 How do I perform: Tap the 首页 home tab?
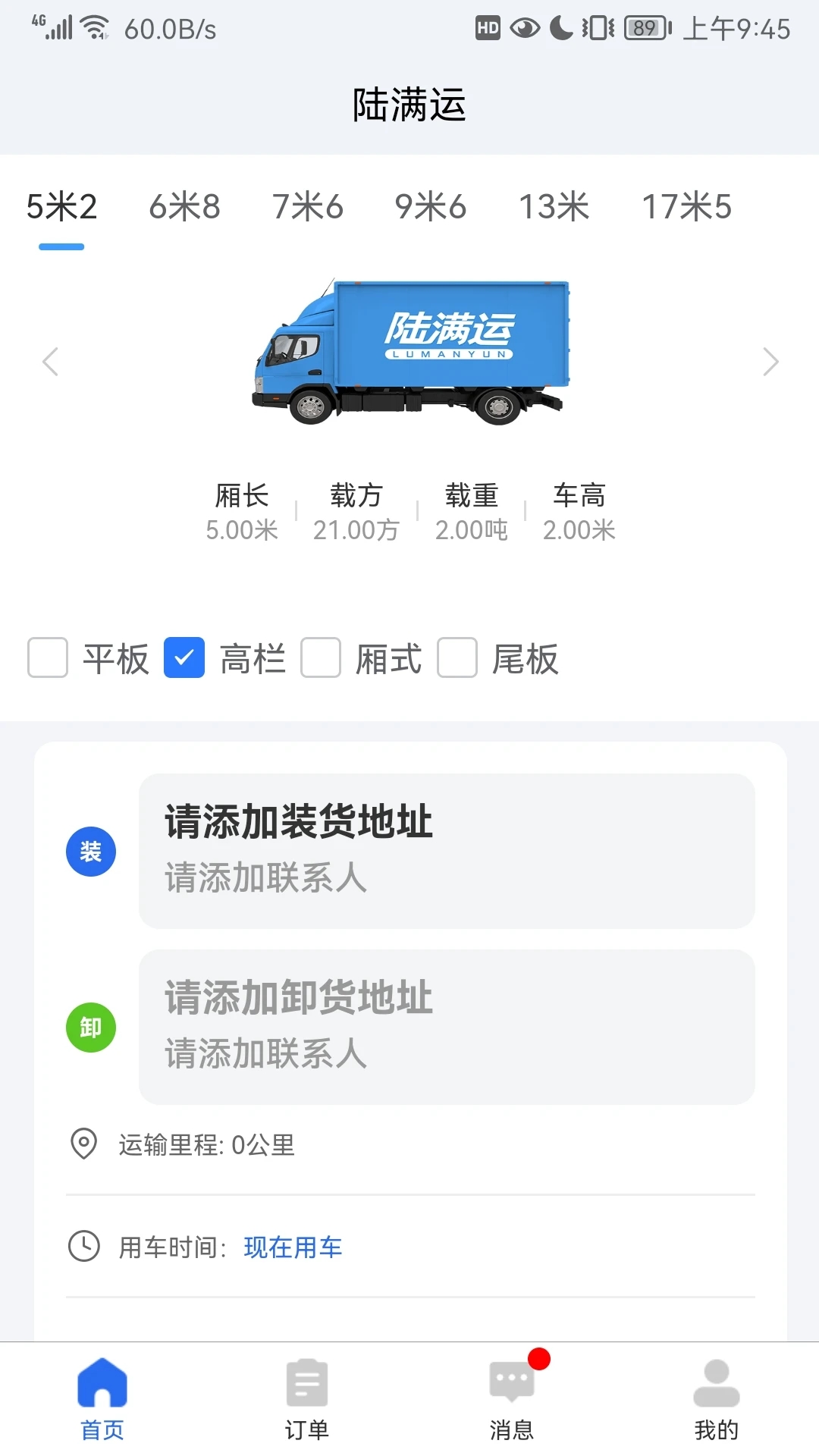coord(102,1399)
